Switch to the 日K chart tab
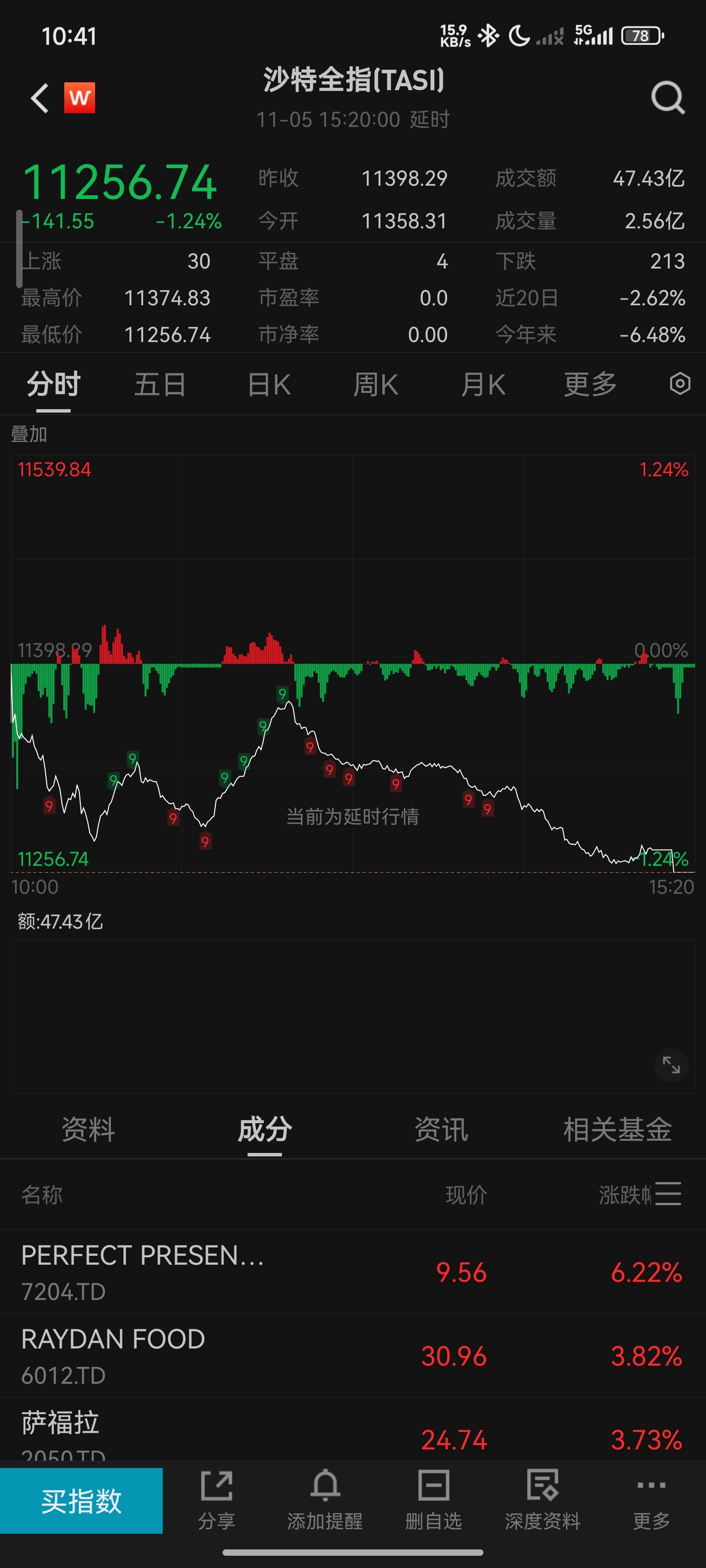The width and height of the screenshot is (706, 1568). pyautogui.click(x=269, y=385)
